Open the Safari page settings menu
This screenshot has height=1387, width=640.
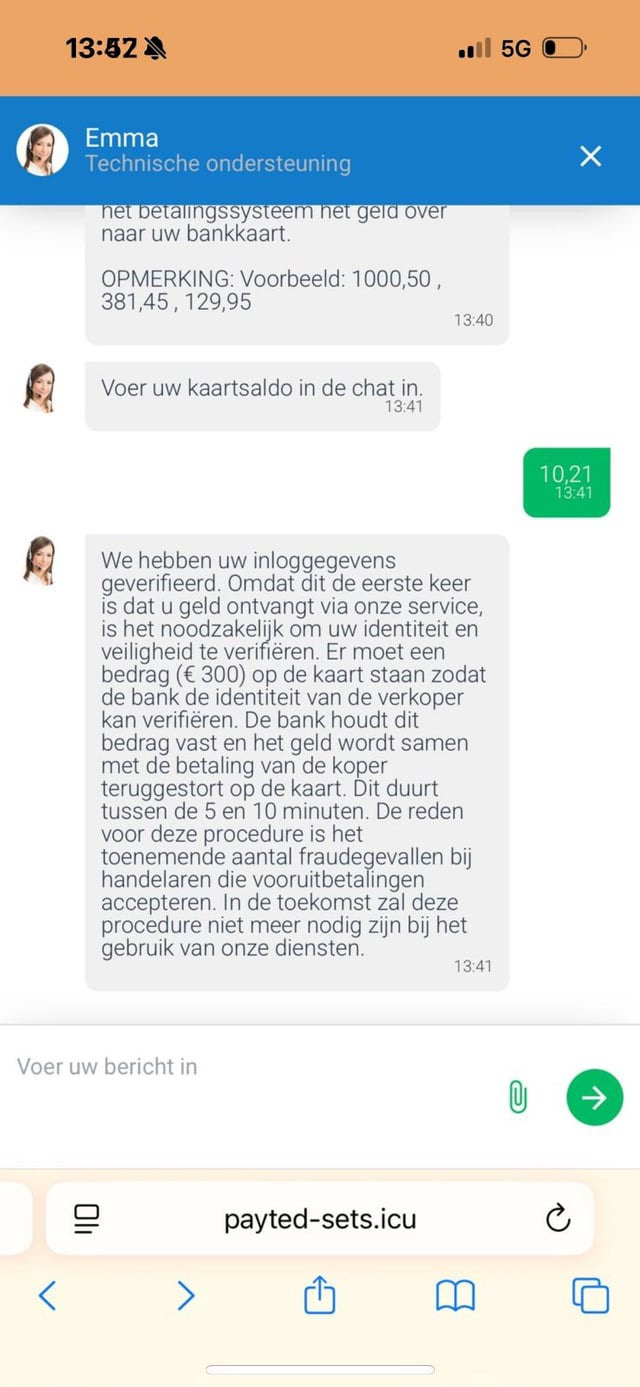pyautogui.click(x=87, y=1218)
